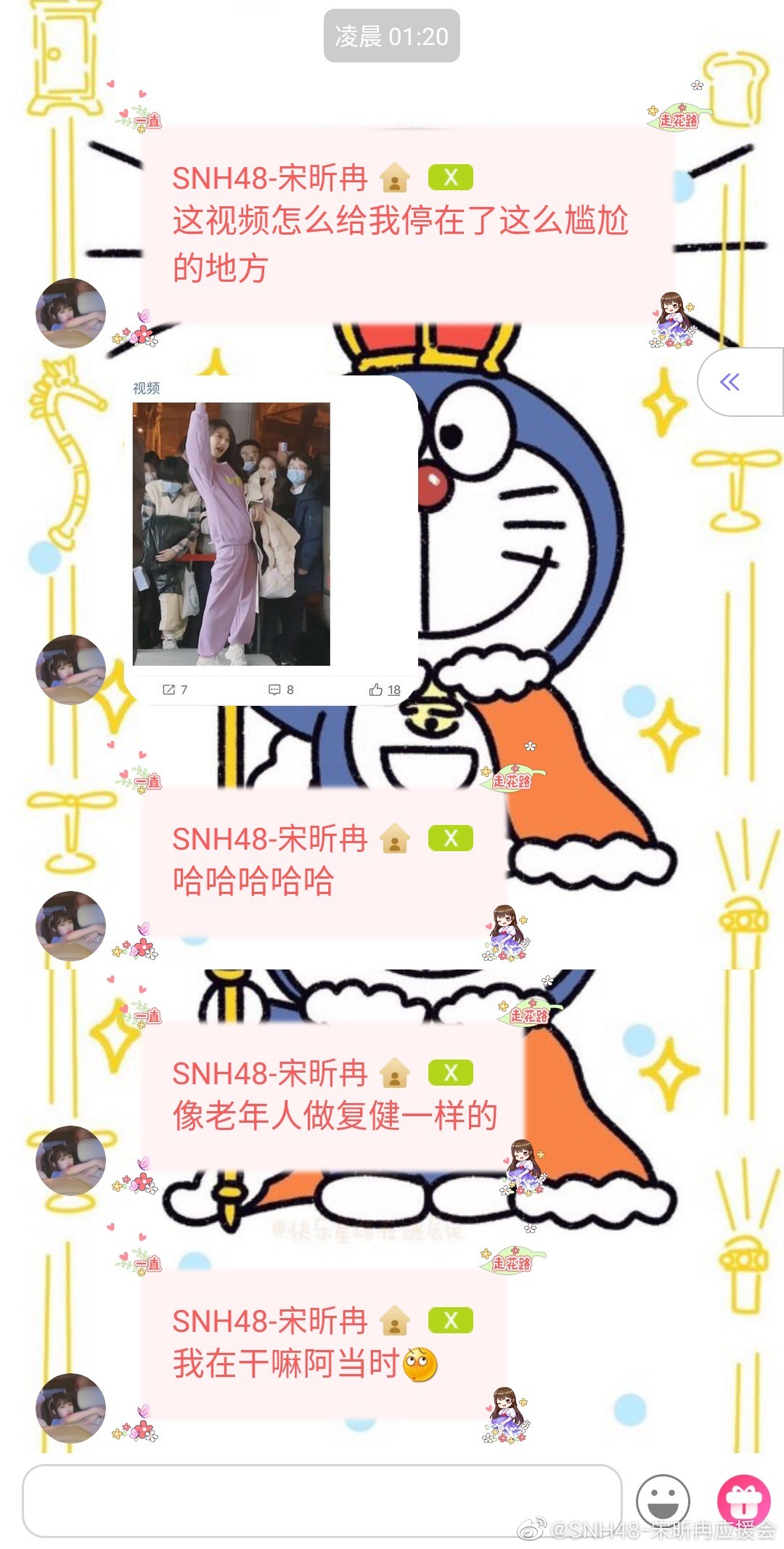
Task: Open the emoji picker
Action: (662, 1500)
